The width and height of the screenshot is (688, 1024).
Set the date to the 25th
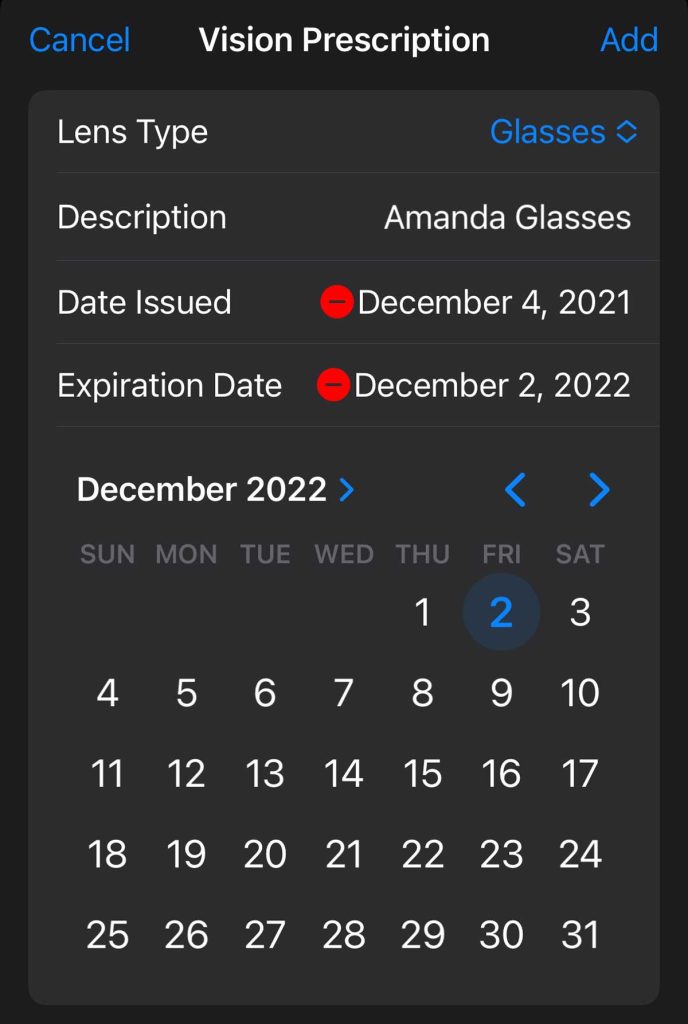(x=107, y=935)
